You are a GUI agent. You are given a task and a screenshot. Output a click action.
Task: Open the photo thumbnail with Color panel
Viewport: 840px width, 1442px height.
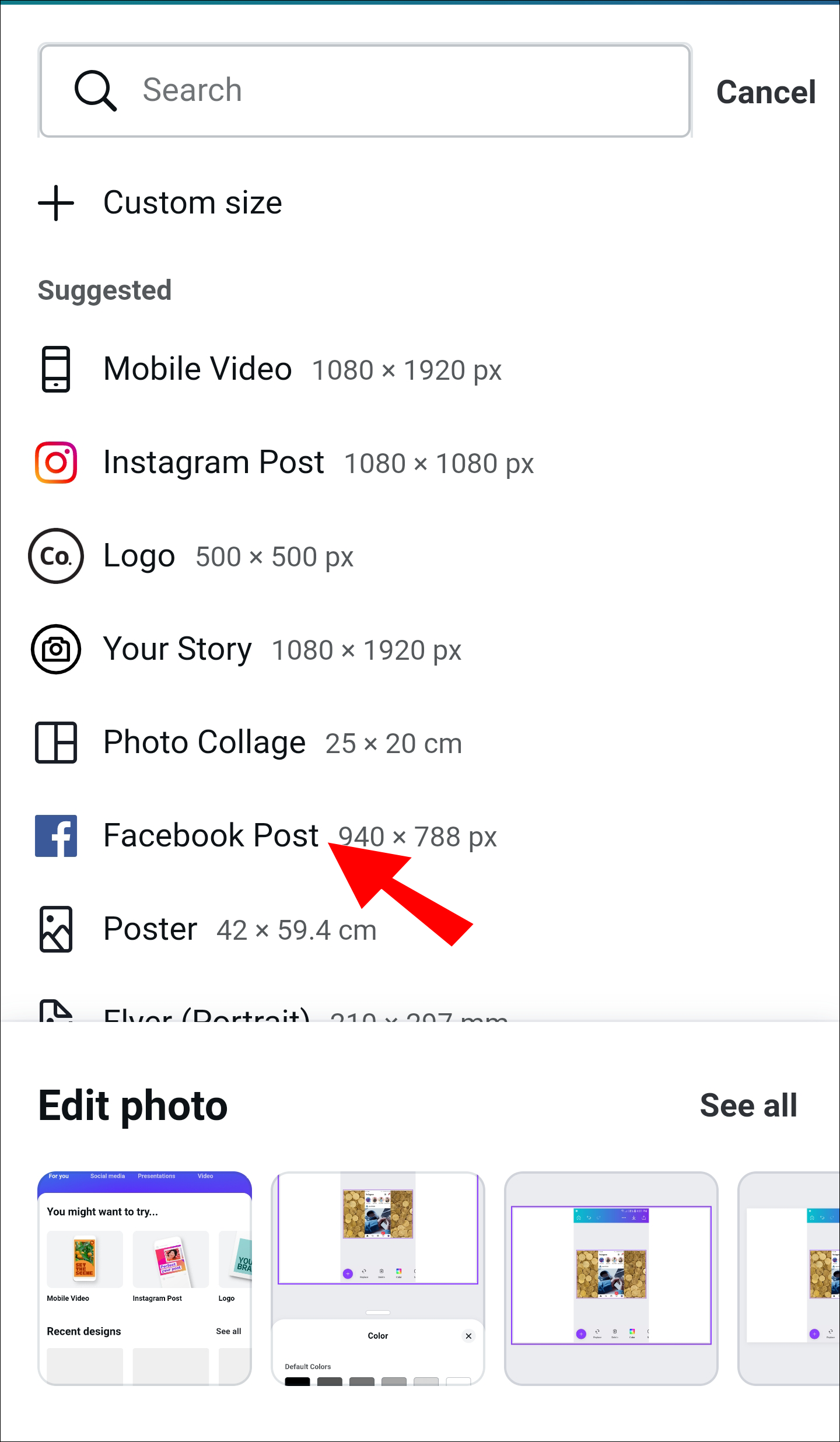tap(378, 1277)
